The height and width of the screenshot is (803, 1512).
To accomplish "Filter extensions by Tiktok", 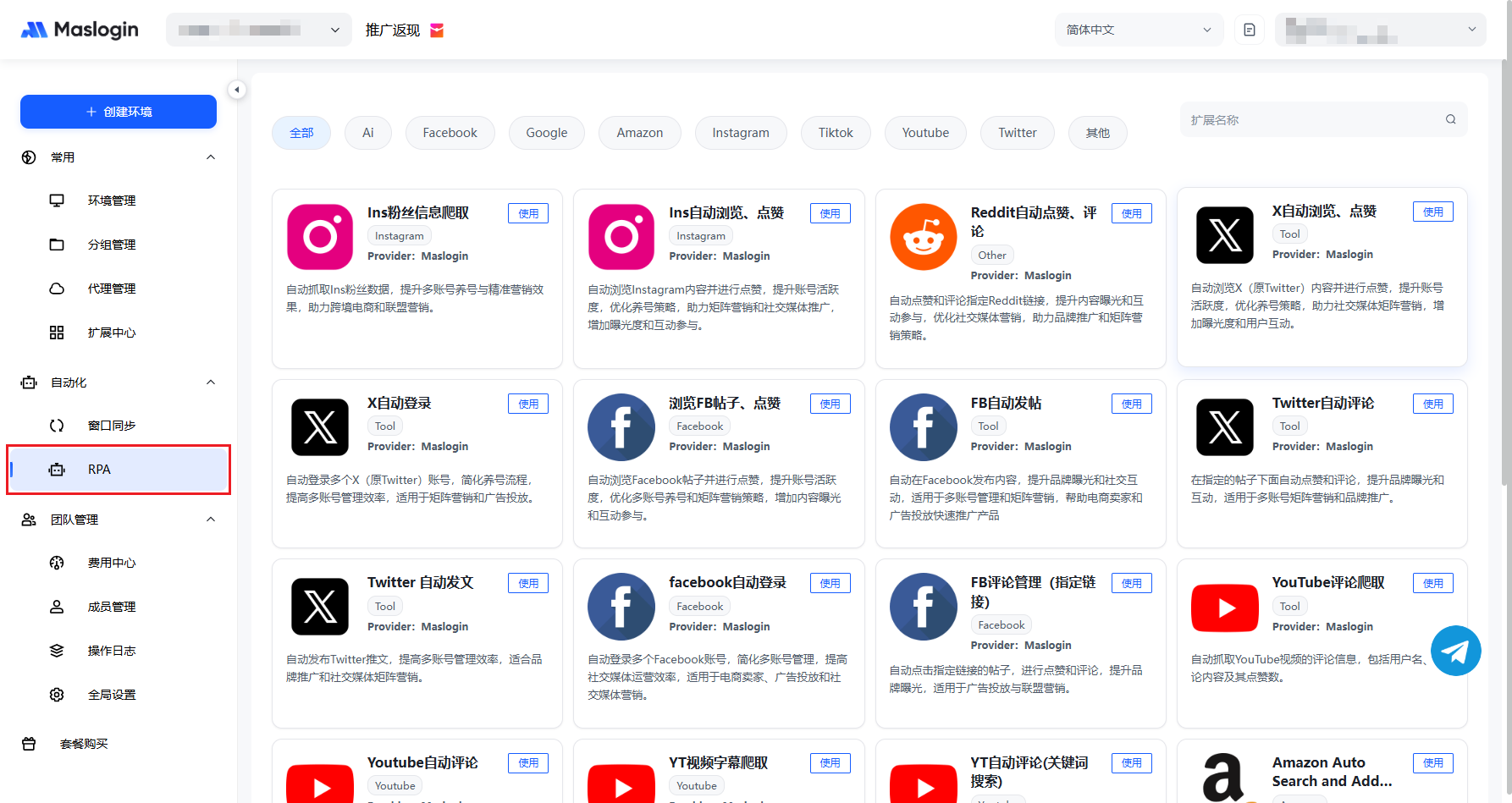I will pyautogui.click(x=835, y=133).
